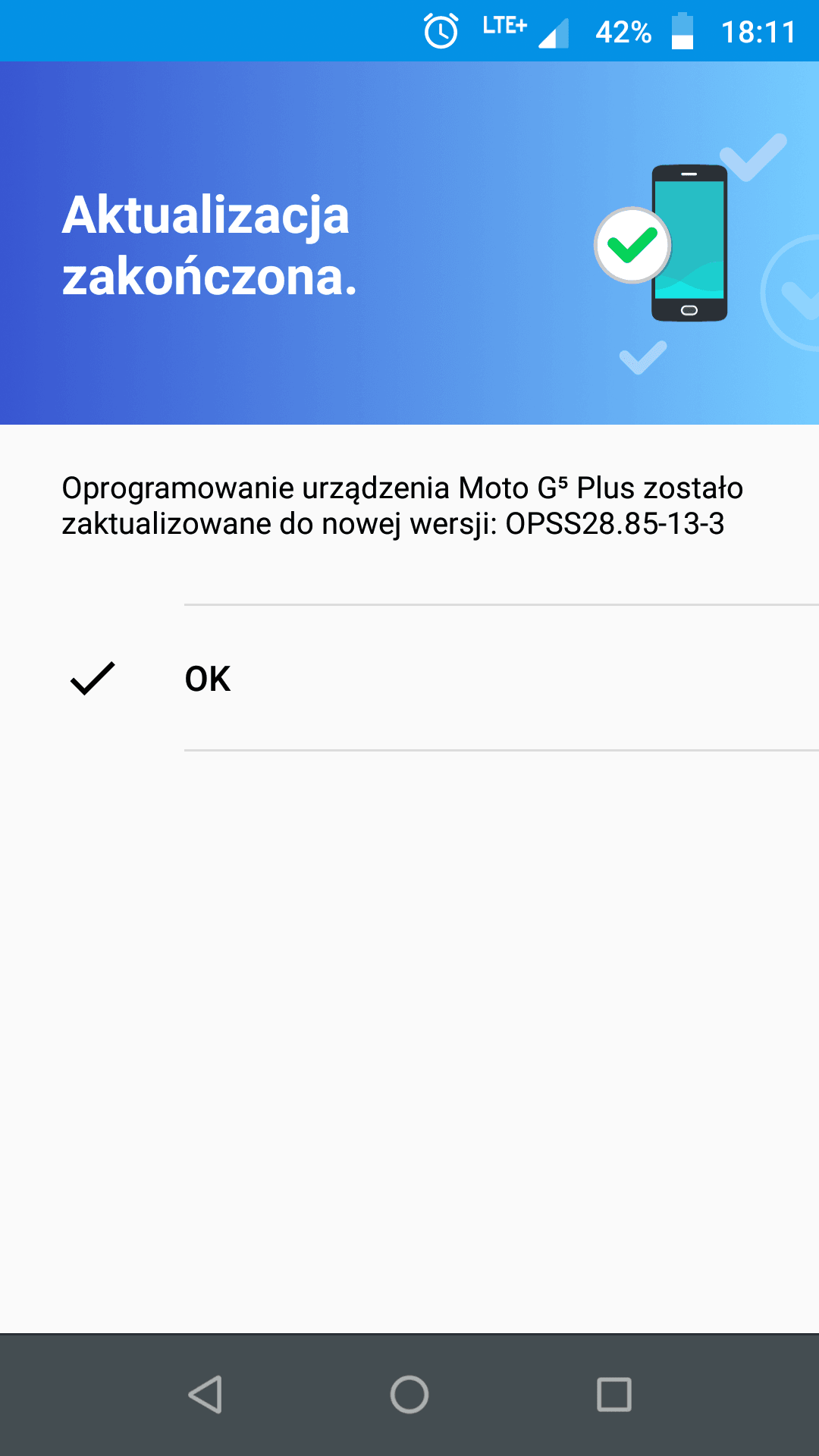This screenshot has height=1456, width=819.
Task: Open the recent apps overview
Action: pos(614,1395)
